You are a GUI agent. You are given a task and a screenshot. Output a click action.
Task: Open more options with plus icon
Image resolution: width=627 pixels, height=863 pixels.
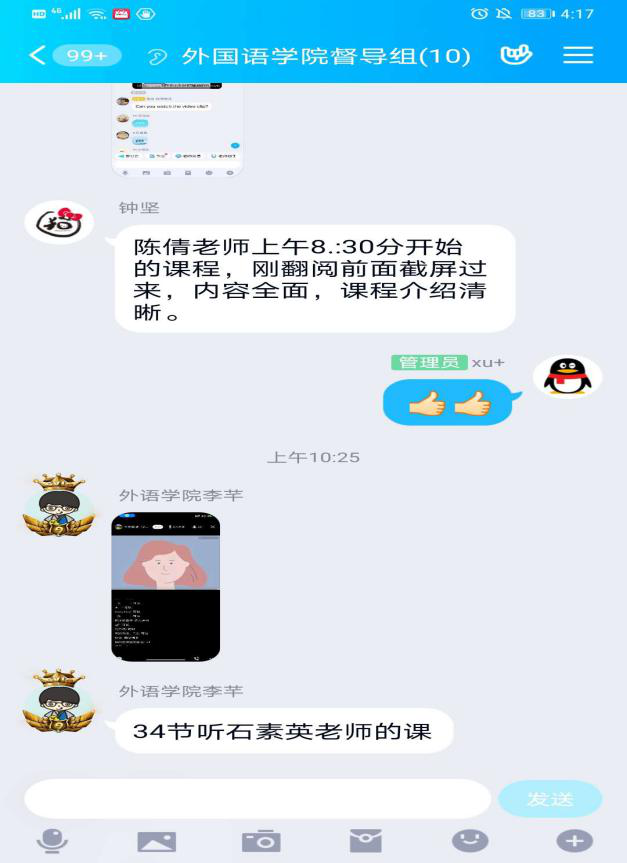[574, 841]
